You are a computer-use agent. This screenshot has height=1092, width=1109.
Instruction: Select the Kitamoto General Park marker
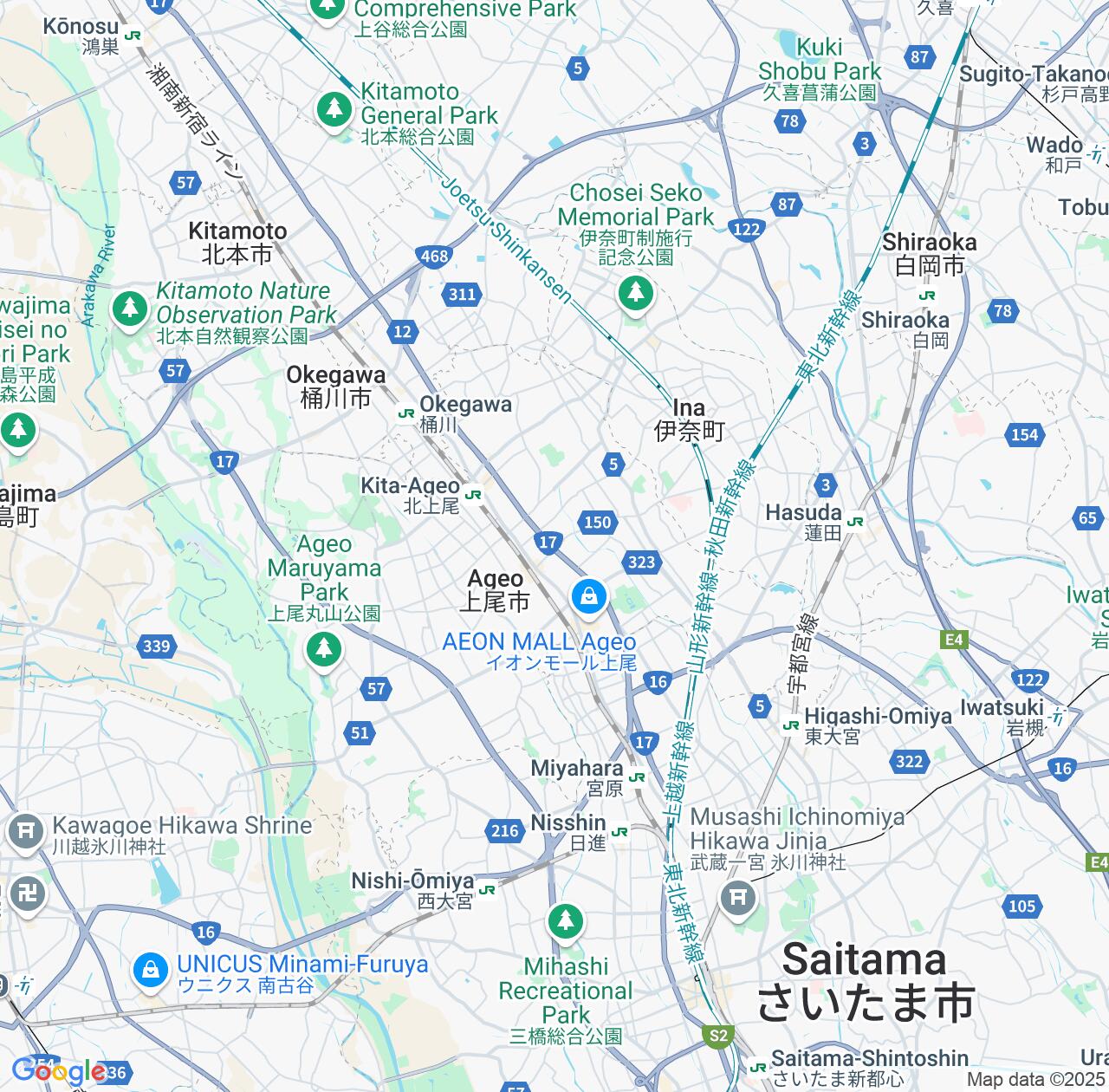pos(334,110)
